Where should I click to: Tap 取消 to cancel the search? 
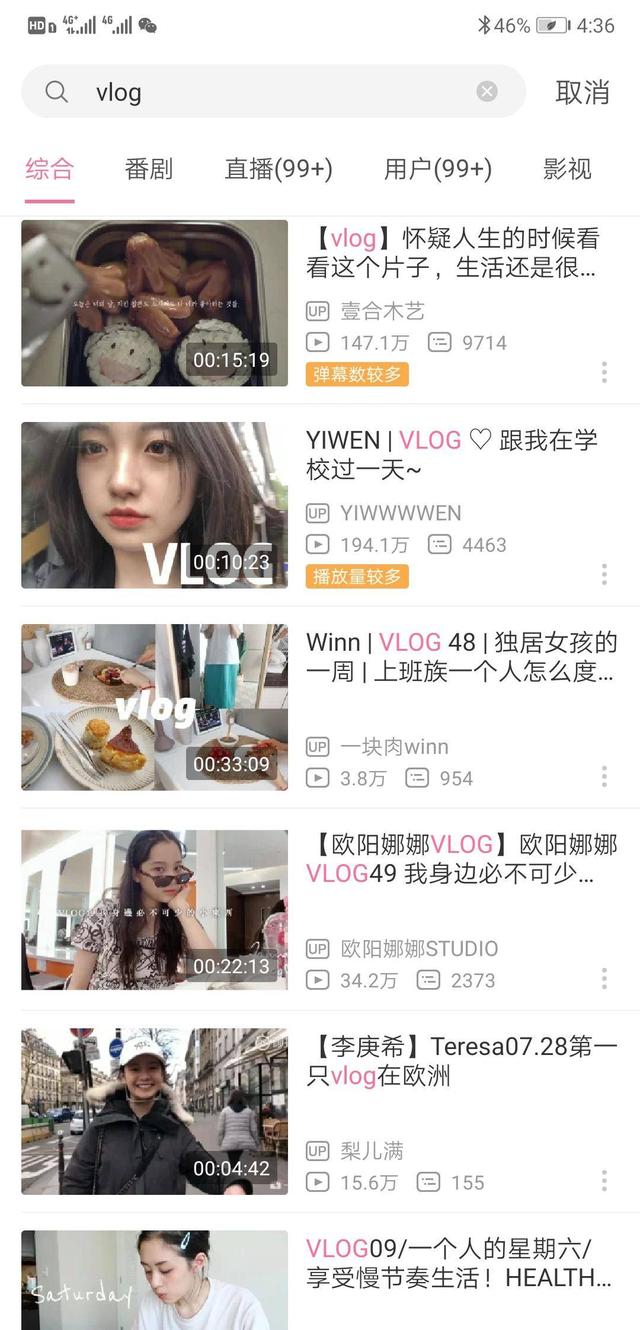coord(582,92)
